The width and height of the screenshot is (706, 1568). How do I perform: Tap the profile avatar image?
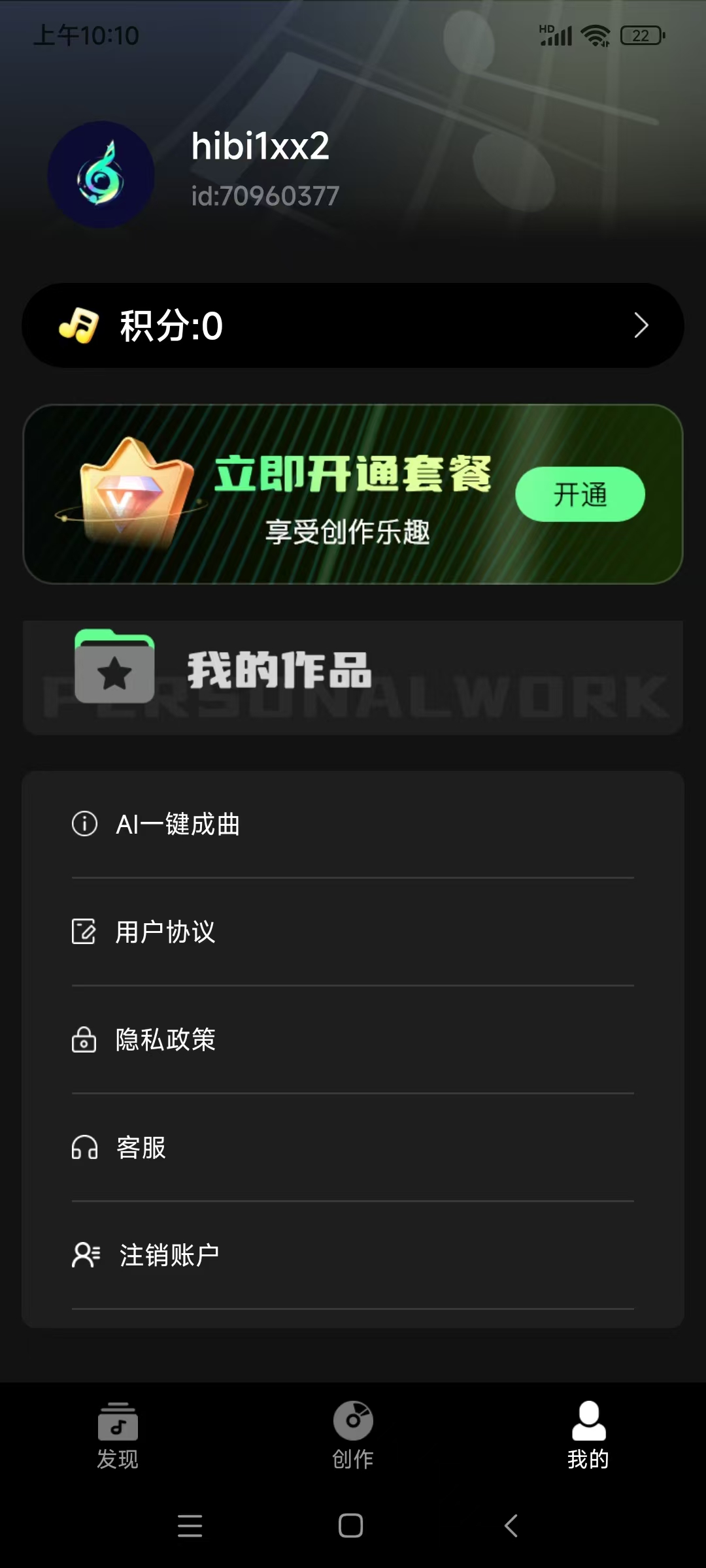[x=101, y=174]
